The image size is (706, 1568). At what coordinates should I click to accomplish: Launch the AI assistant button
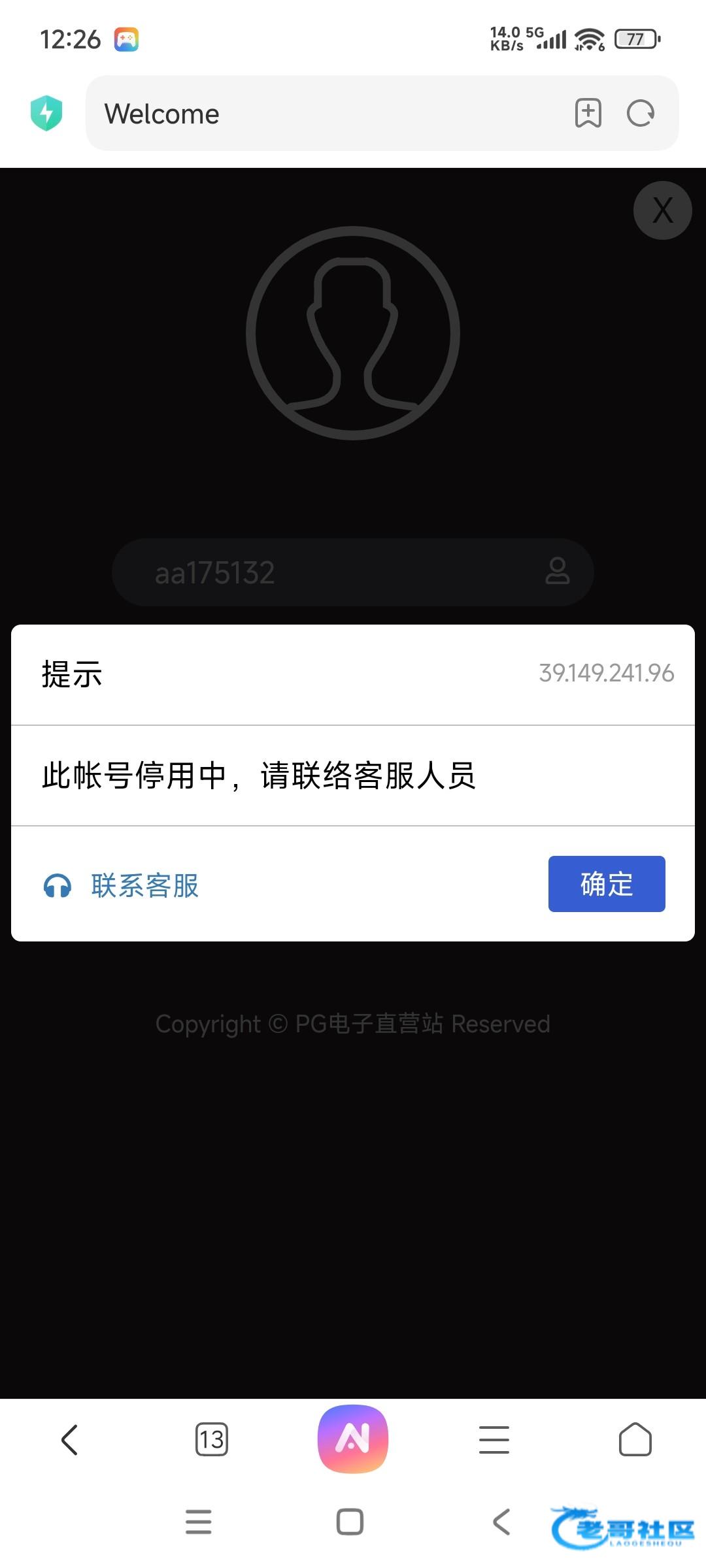click(x=353, y=1439)
